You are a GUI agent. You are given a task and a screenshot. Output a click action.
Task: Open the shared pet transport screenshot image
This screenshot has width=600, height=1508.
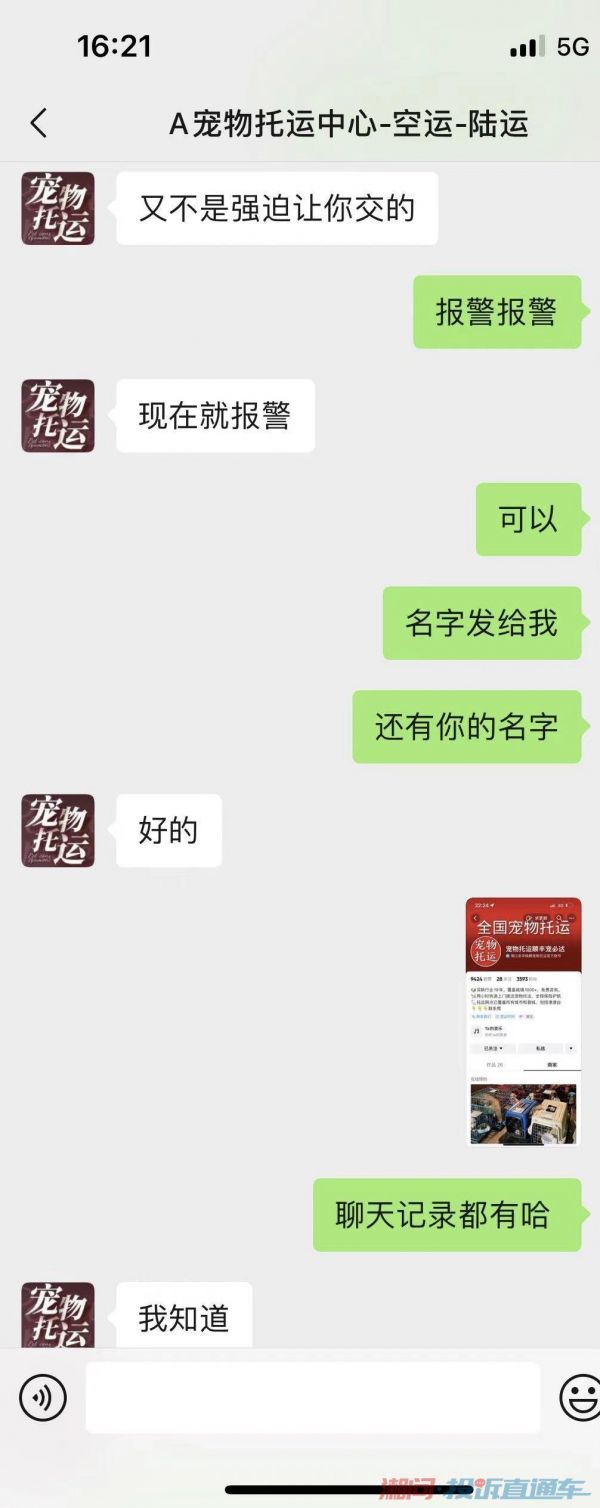pos(523,1021)
